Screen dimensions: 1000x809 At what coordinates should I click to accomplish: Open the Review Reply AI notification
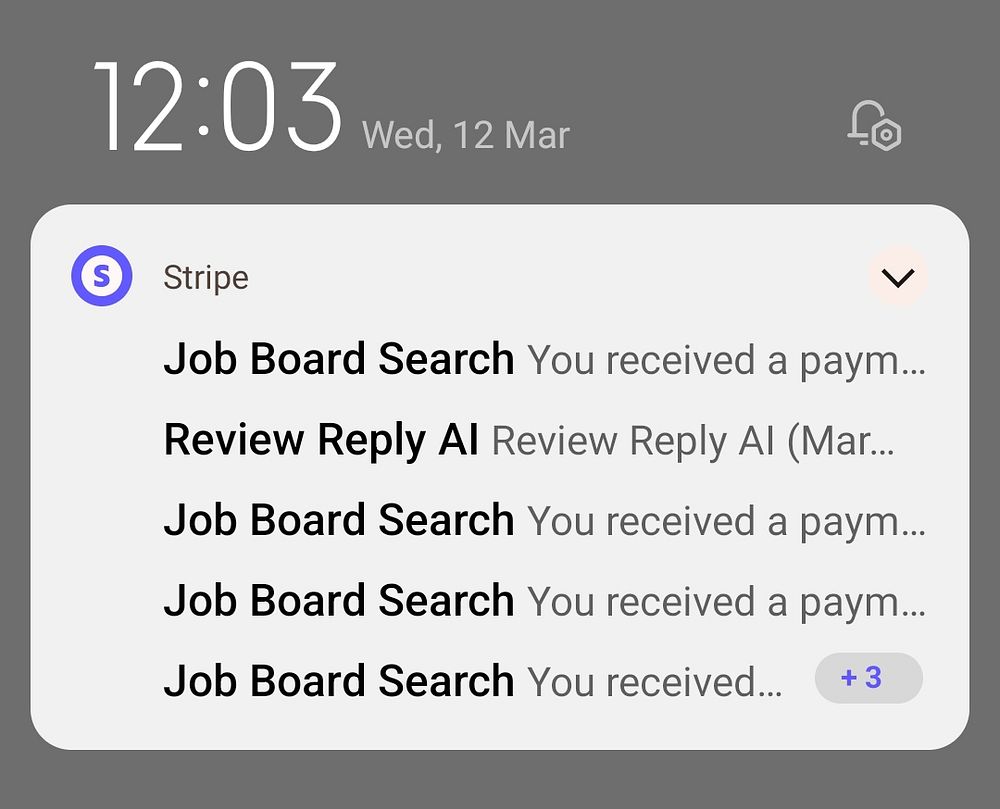[528, 441]
